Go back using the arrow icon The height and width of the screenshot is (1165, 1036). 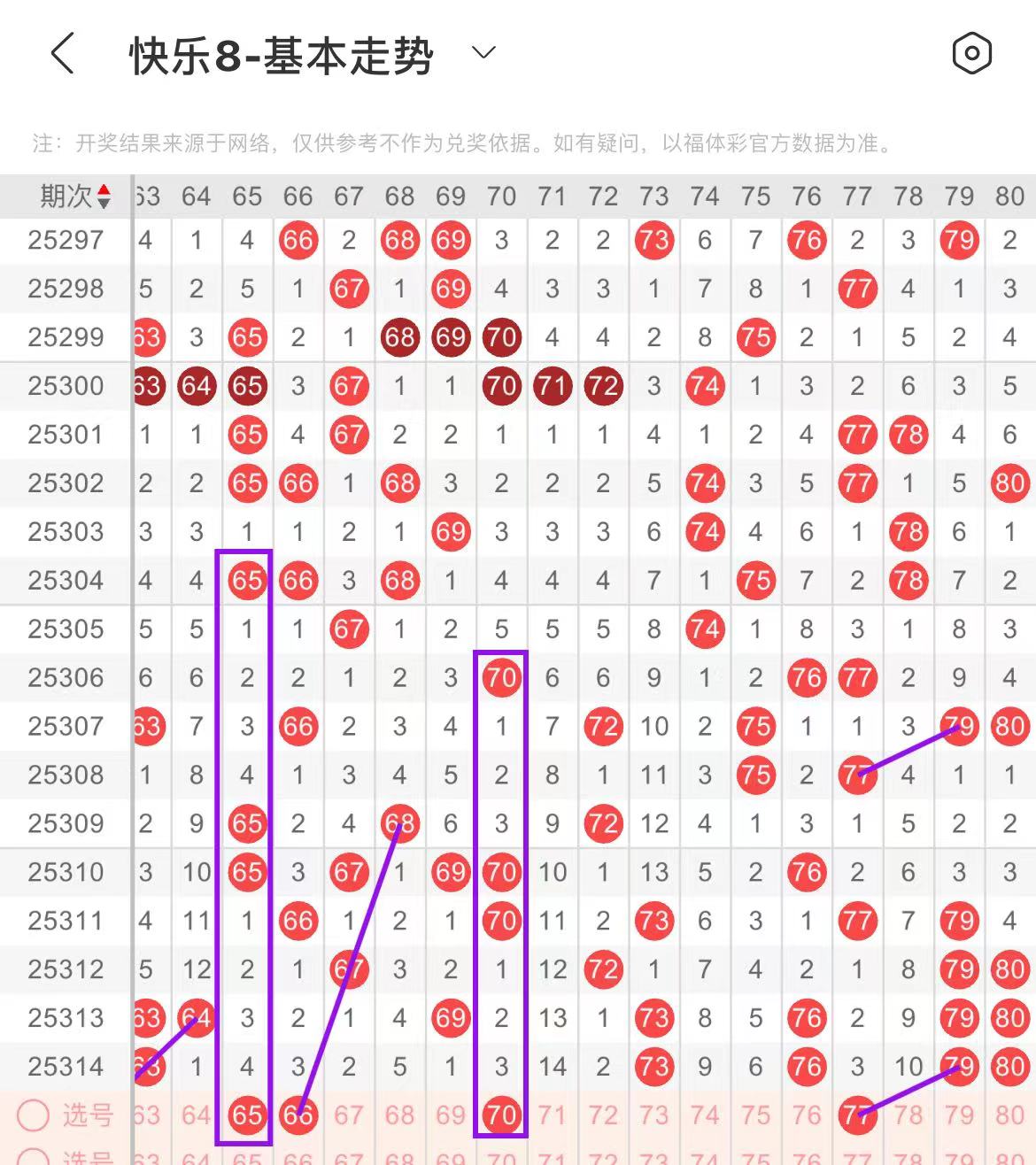pos(62,54)
